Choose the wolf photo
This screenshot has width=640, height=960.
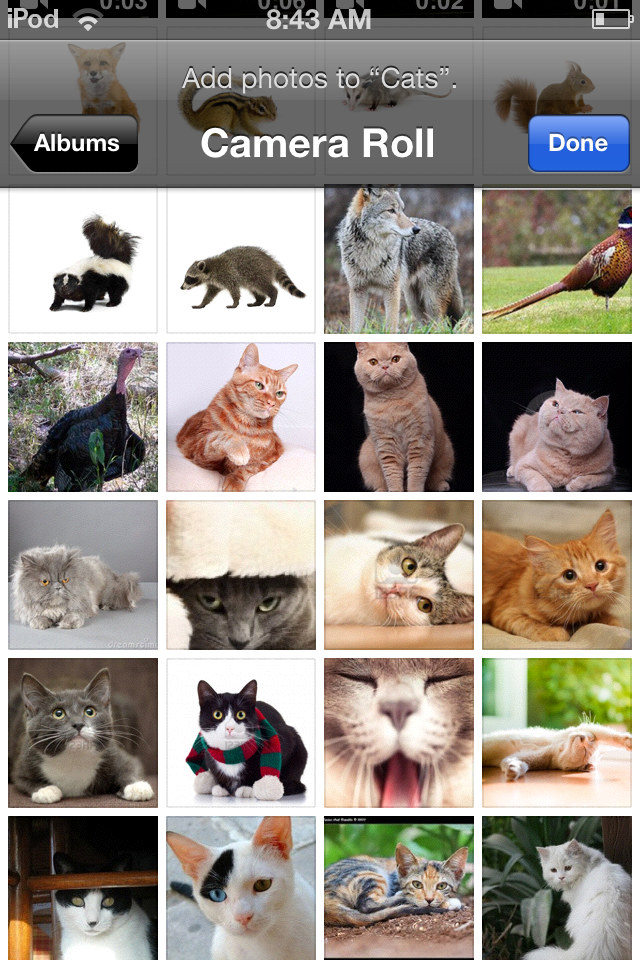399,260
